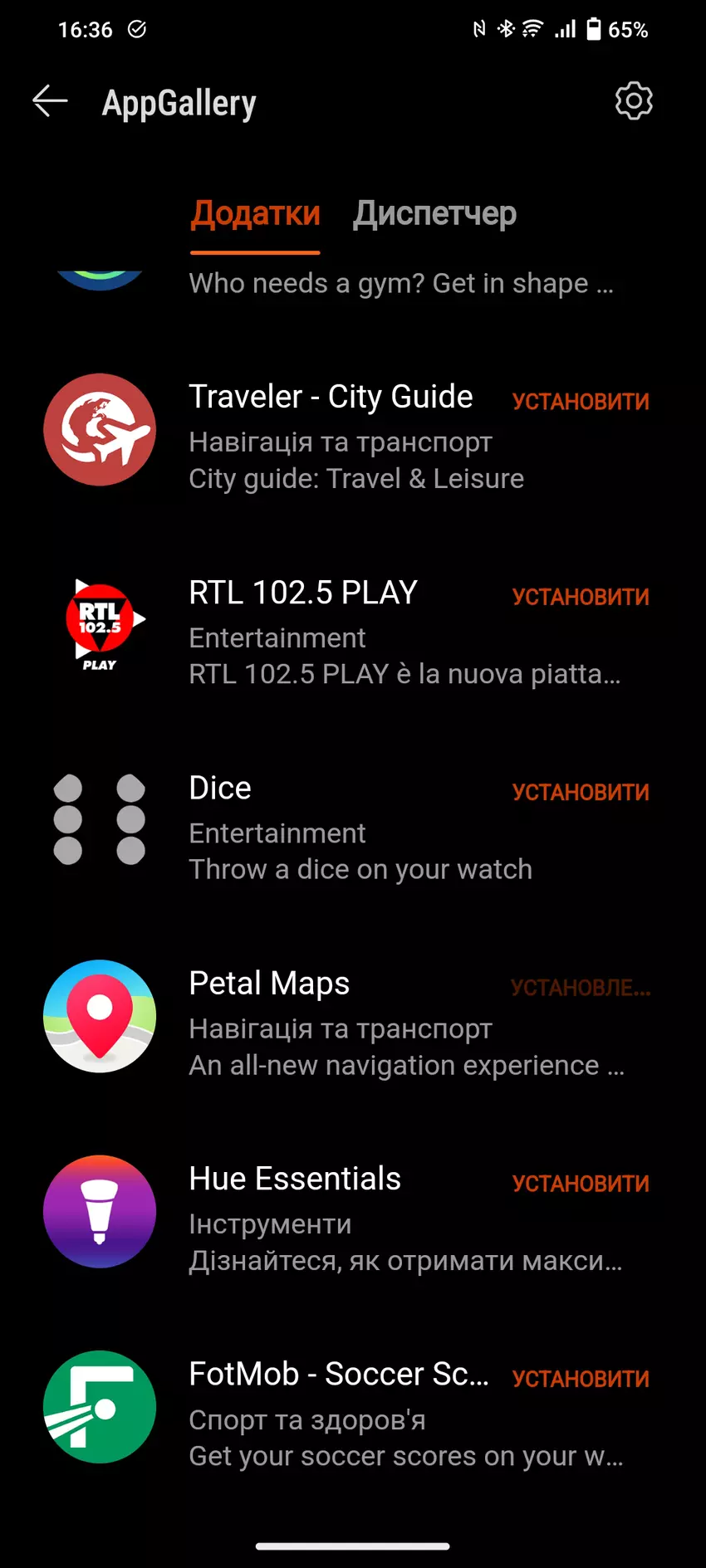Install the Dice app
Image resolution: width=706 pixels, height=1568 pixels.
(x=581, y=793)
